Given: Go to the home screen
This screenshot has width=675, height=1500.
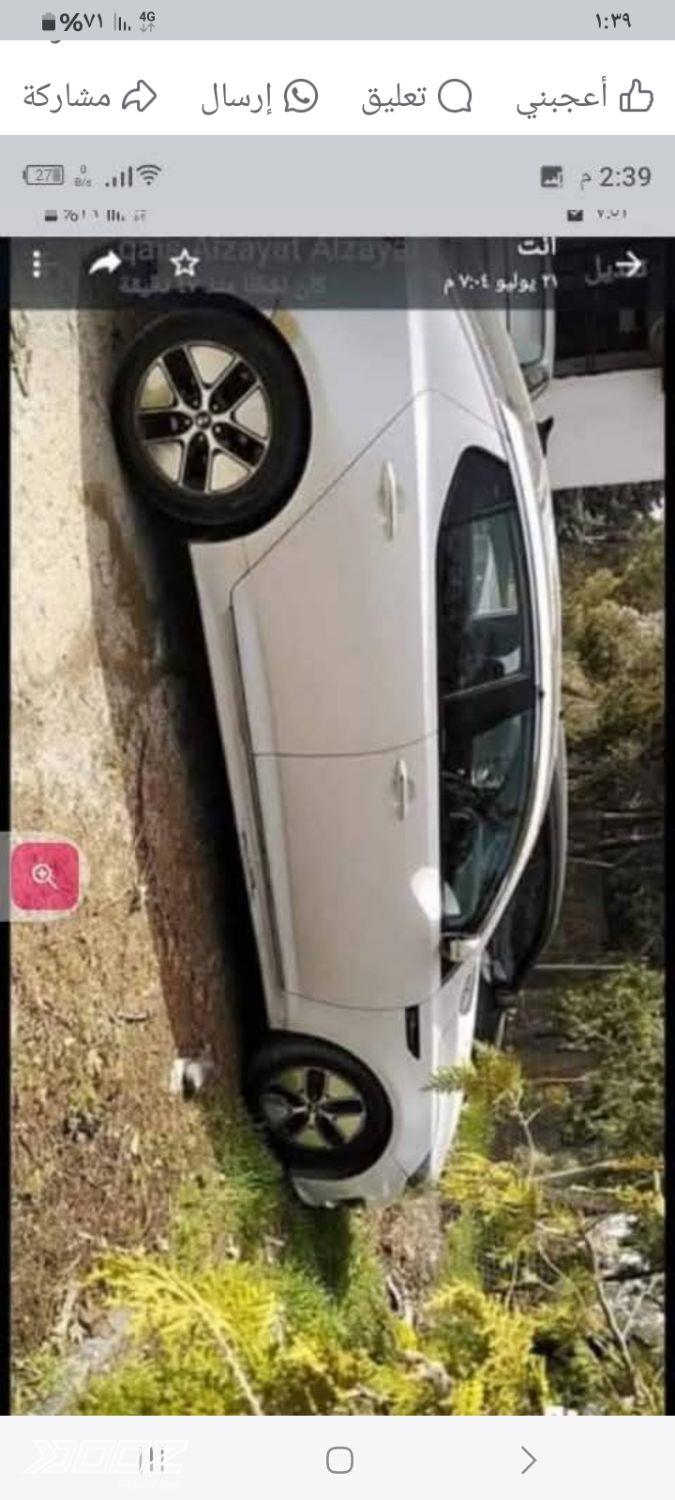Looking at the screenshot, I should pos(339,1460).
